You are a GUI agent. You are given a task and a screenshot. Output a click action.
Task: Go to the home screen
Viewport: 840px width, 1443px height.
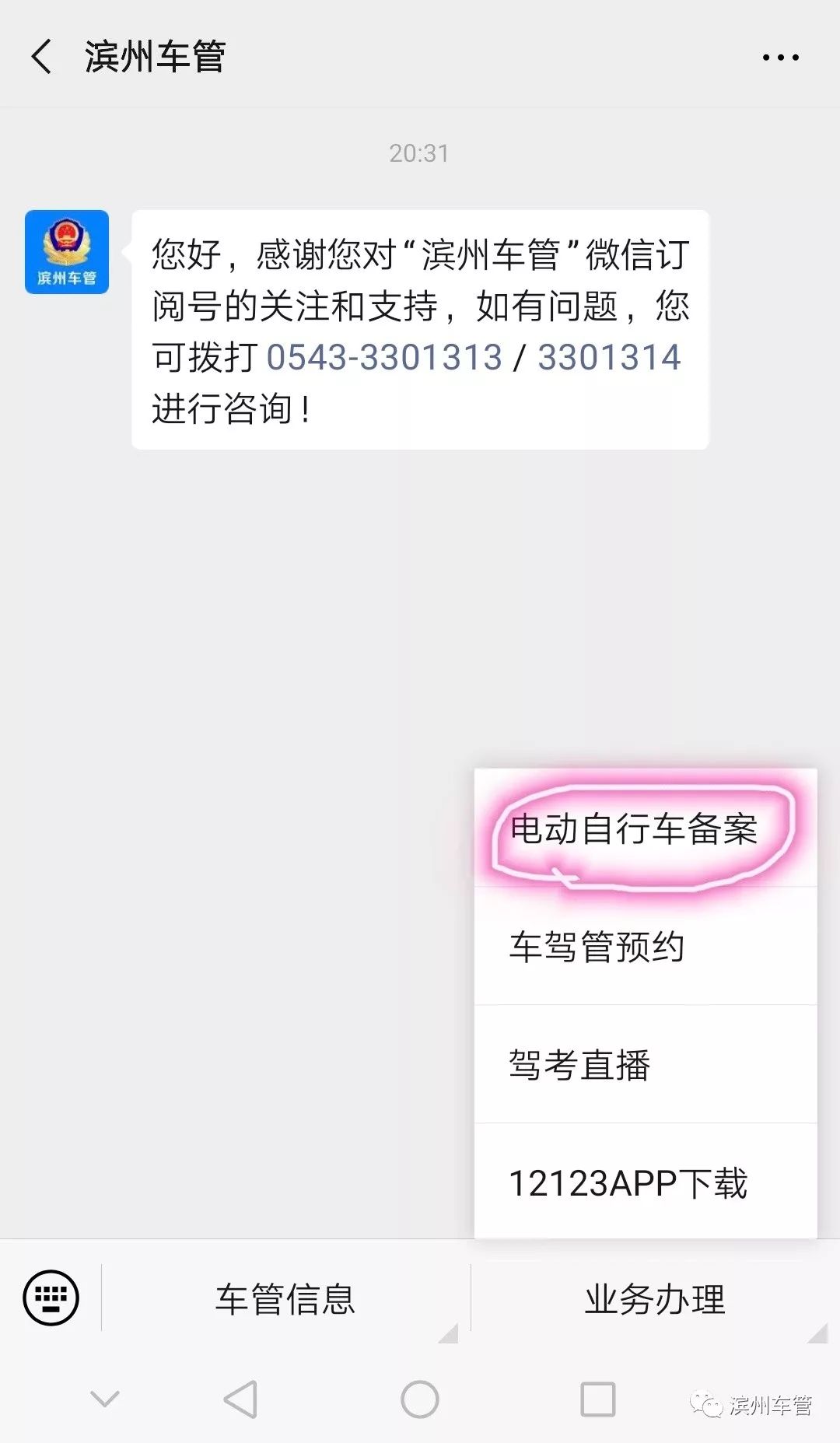pos(420,1399)
